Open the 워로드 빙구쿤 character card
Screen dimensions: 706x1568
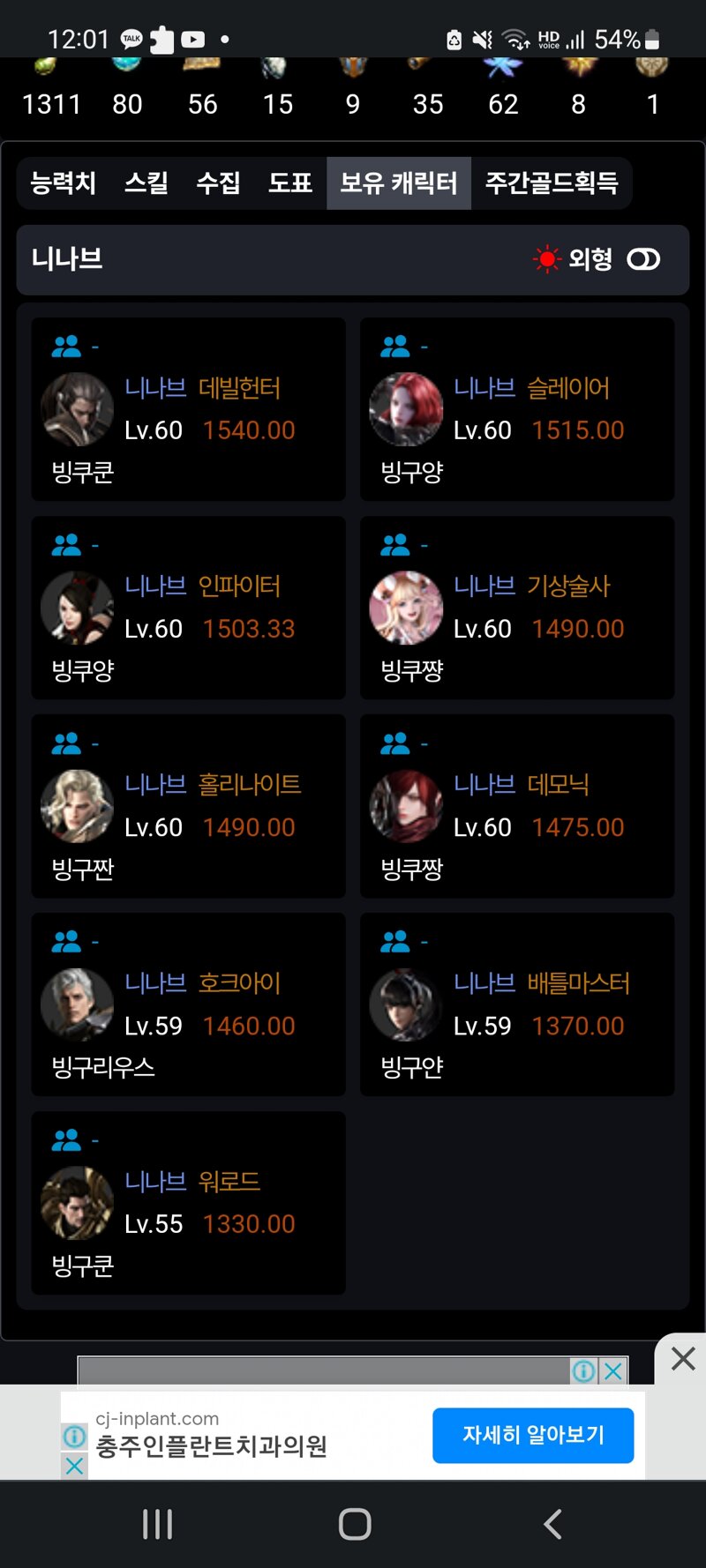point(188,1203)
